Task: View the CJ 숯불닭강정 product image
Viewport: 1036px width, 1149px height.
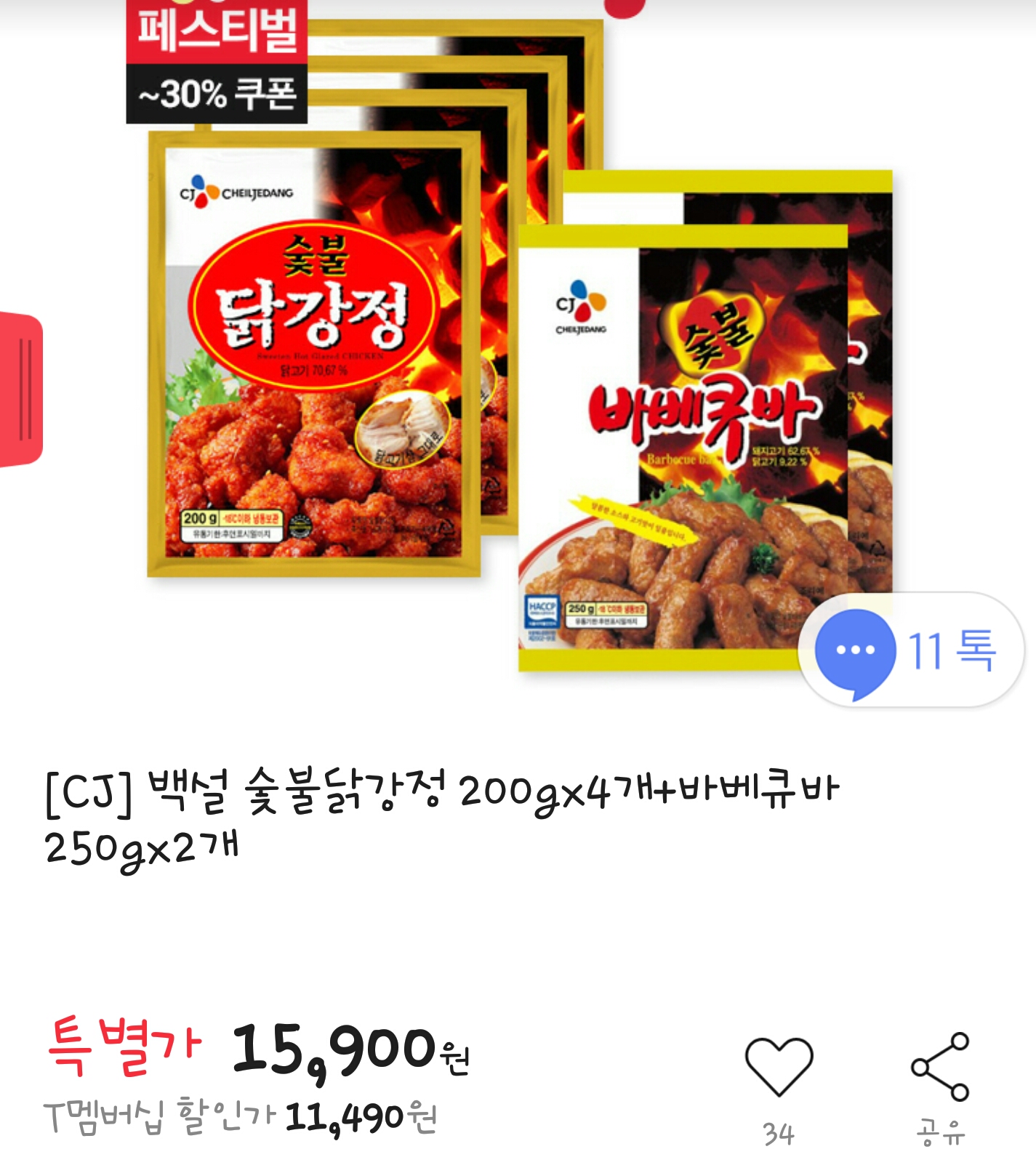Action: click(314, 353)
